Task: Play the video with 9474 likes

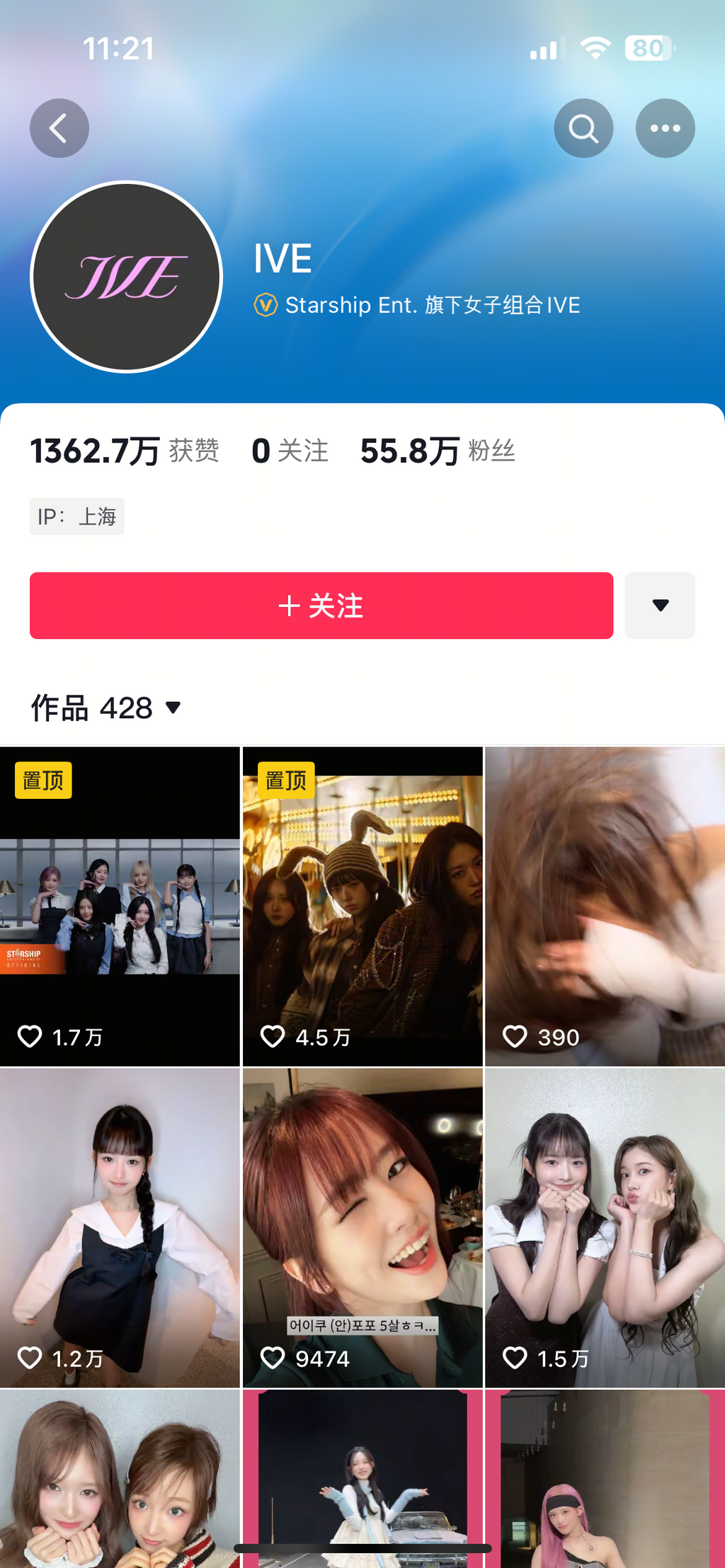Action: tap(362, 1228)
